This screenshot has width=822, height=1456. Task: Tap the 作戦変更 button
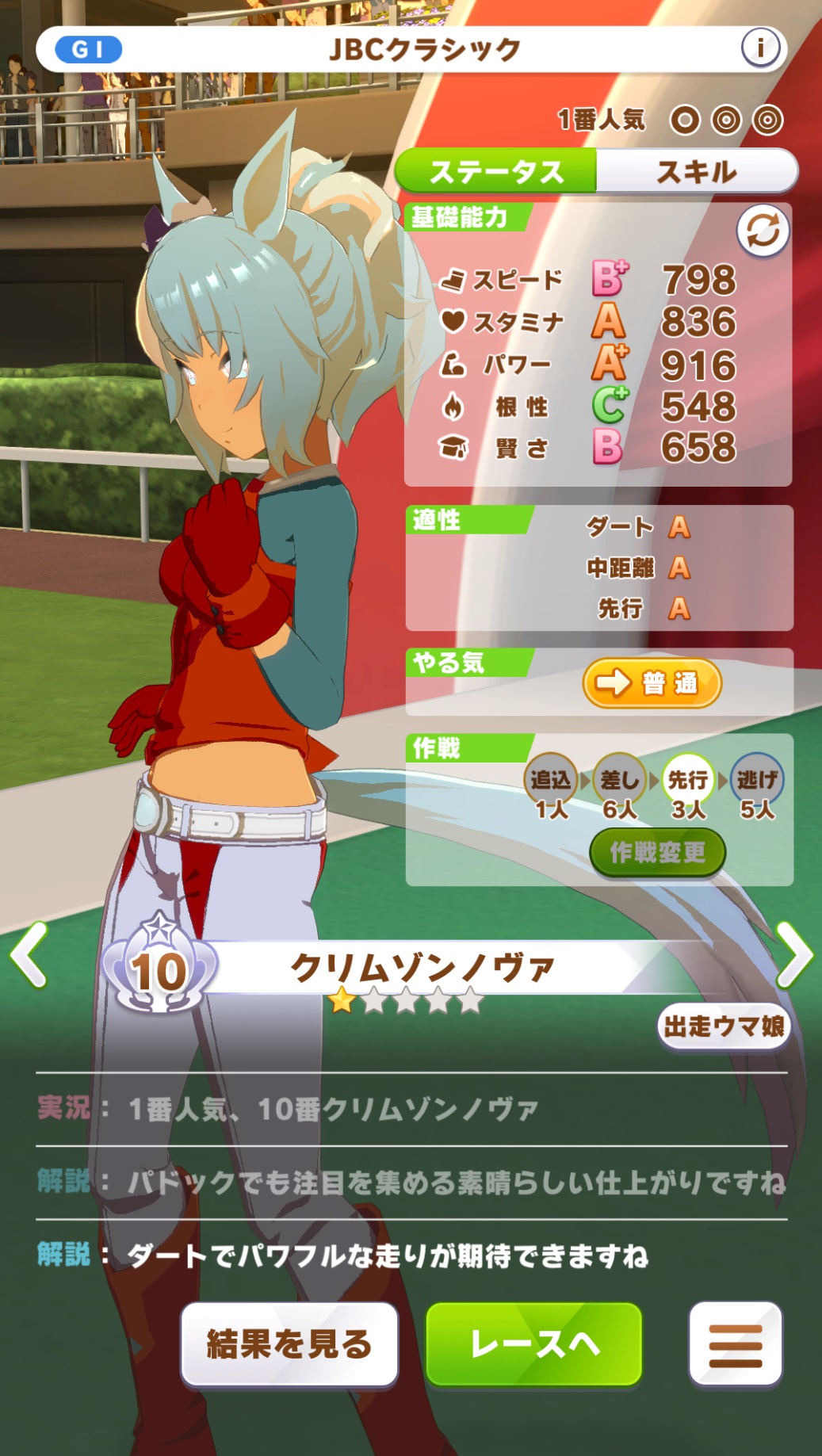(x=657, y=852)
